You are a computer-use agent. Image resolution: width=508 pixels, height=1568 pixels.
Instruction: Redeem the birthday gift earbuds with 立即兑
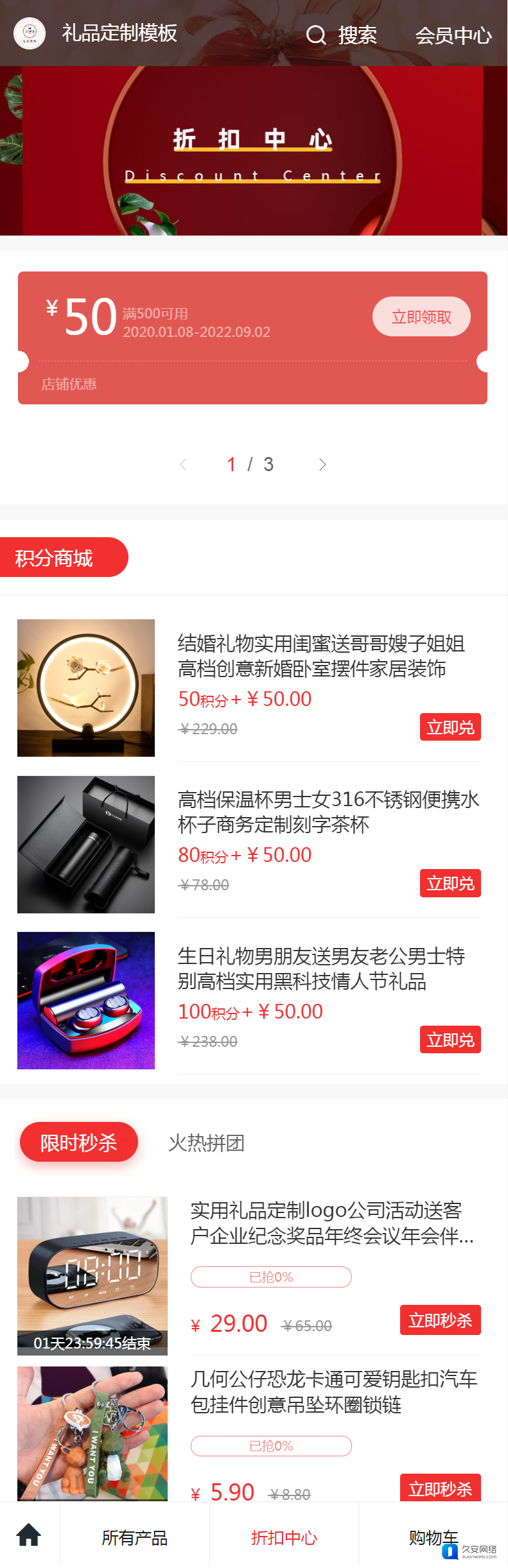(450, 1040)
